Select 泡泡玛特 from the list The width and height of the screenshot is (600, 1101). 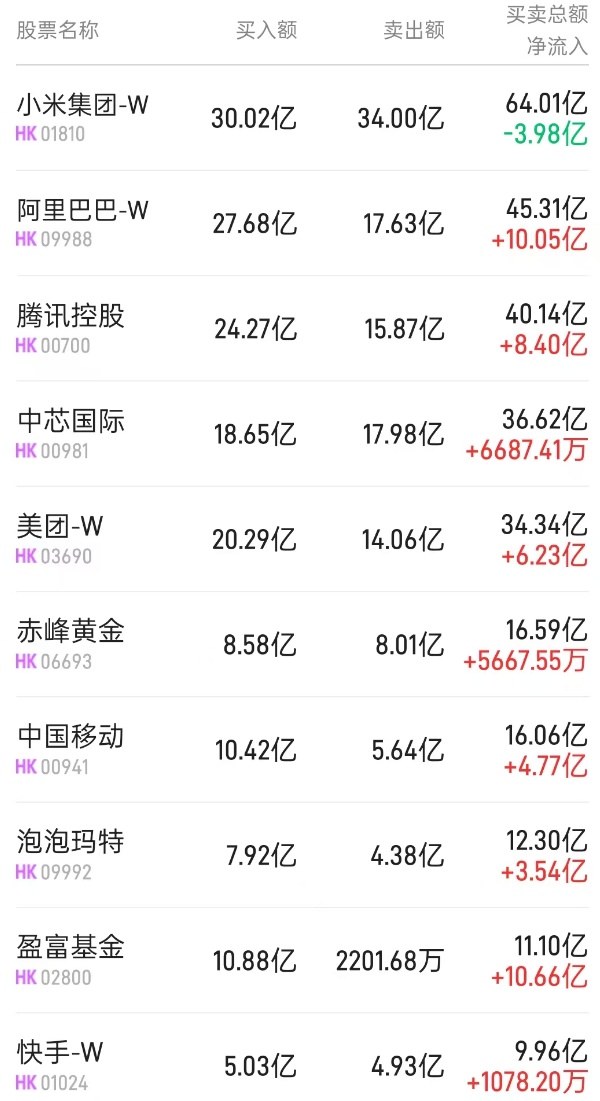tap(71, 842)
